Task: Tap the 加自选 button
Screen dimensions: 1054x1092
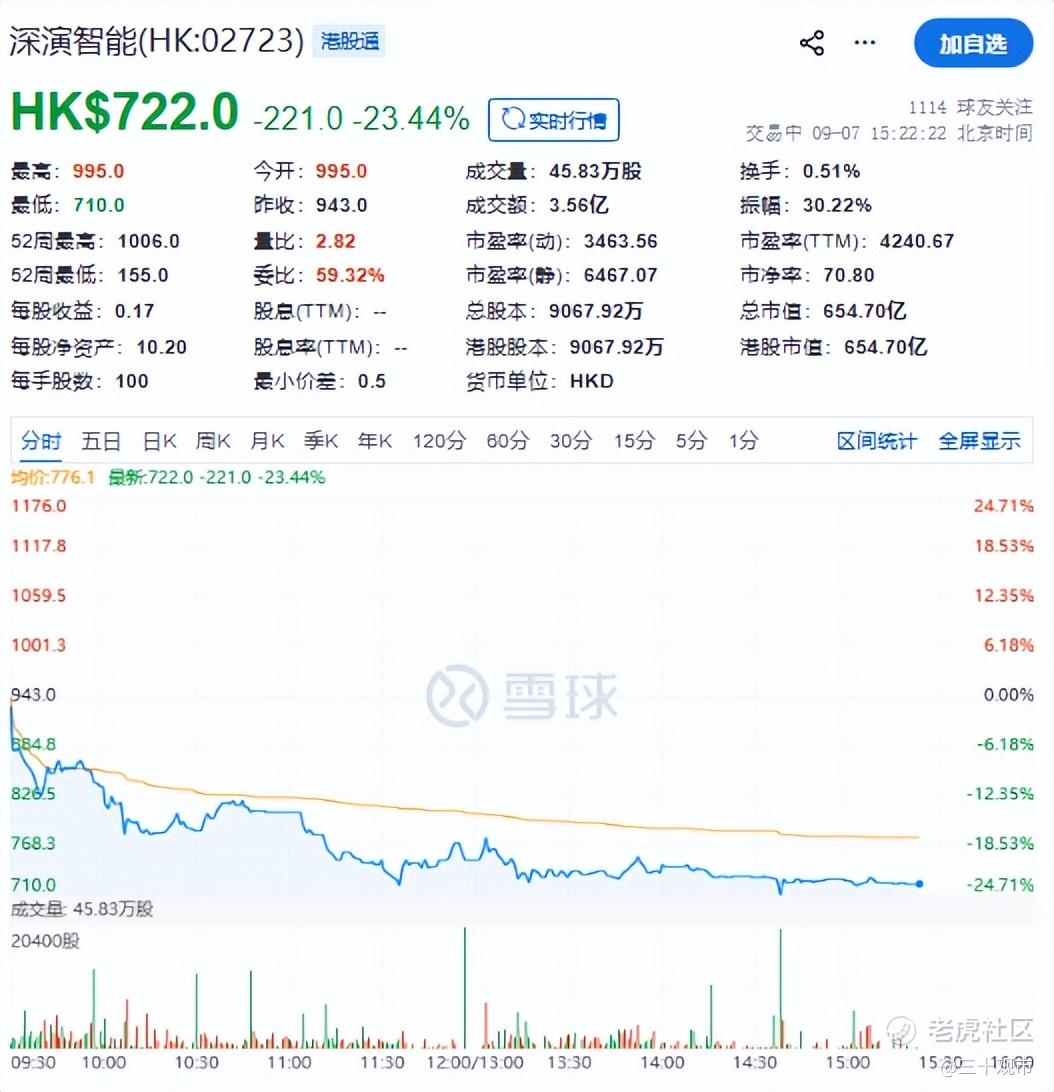Action: pos(973,43)
